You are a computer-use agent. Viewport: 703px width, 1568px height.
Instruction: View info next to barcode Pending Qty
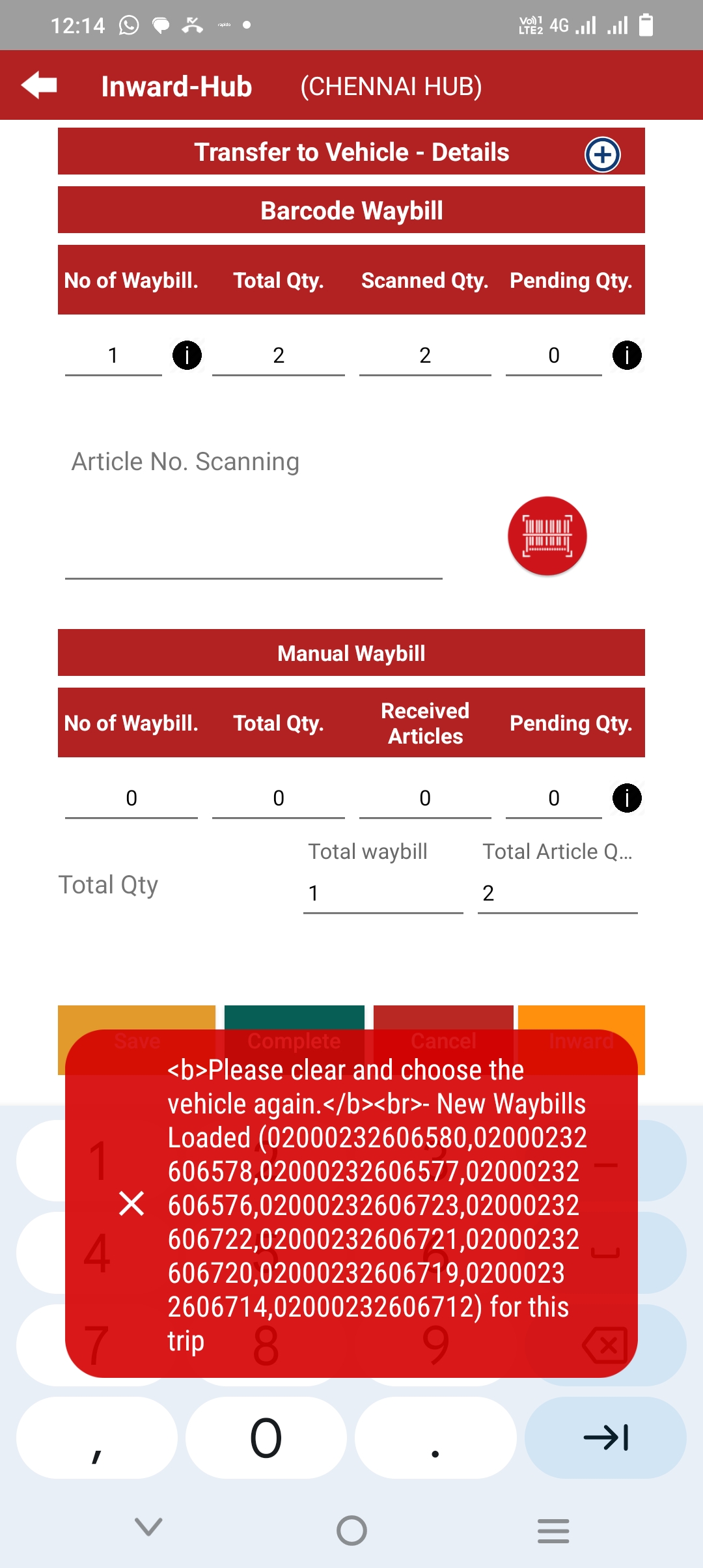tap(627, 356)
